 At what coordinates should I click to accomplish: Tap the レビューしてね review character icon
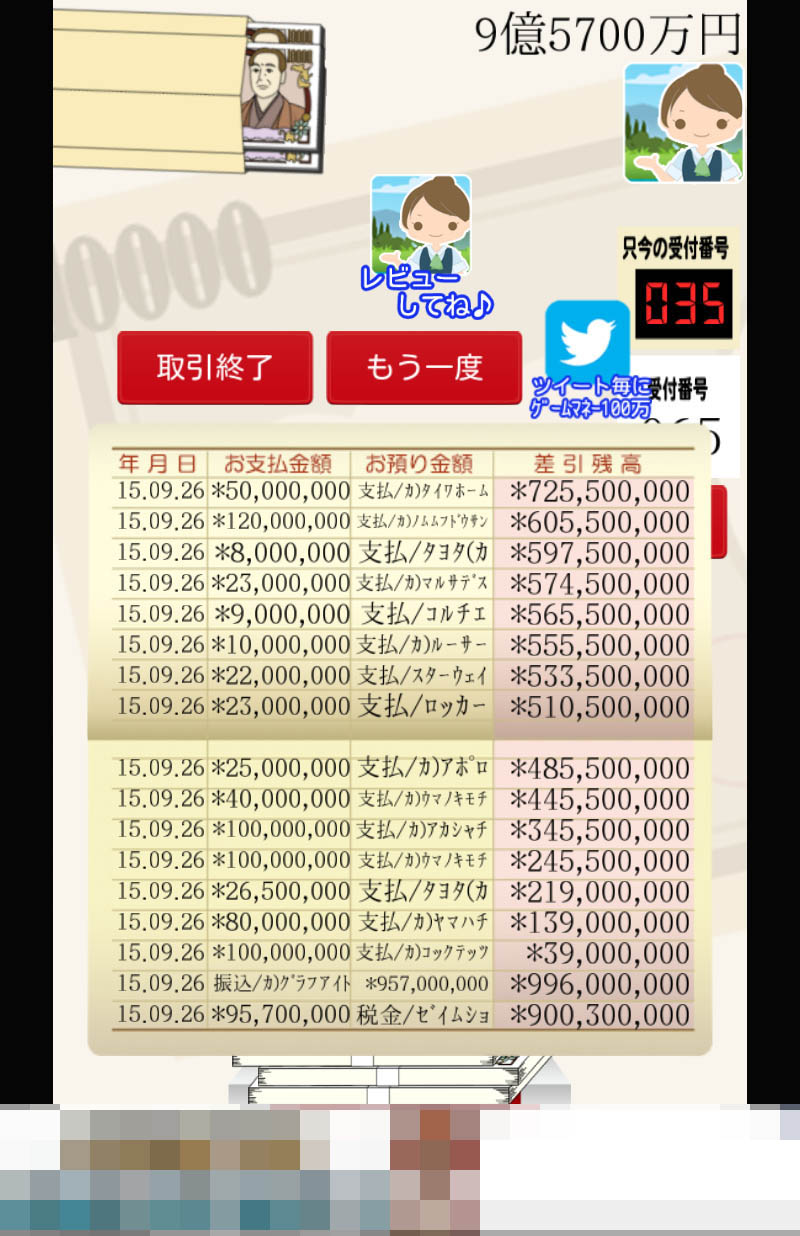[421, 225]
